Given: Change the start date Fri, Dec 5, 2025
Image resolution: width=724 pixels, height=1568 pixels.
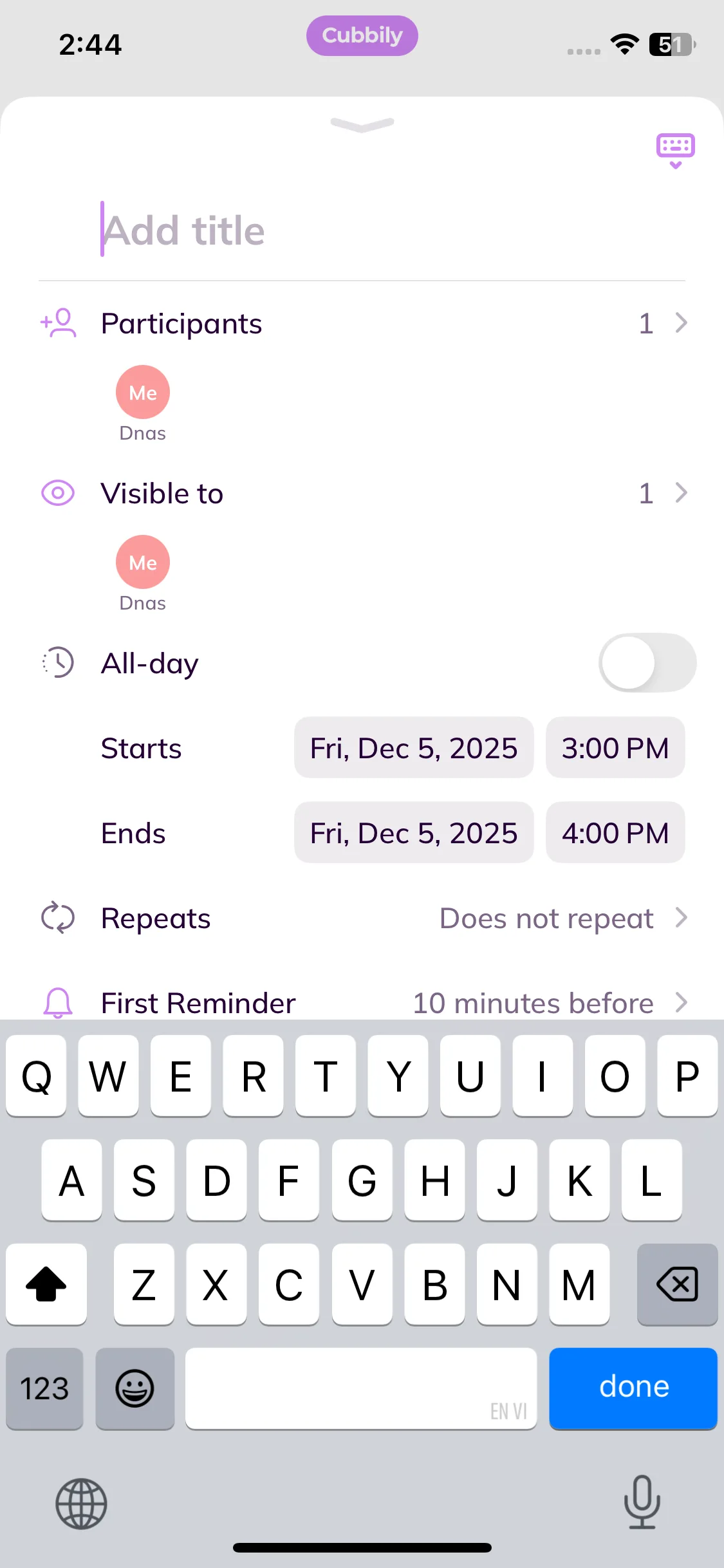Looking at the screenshot, I should (x=413, y=748).
